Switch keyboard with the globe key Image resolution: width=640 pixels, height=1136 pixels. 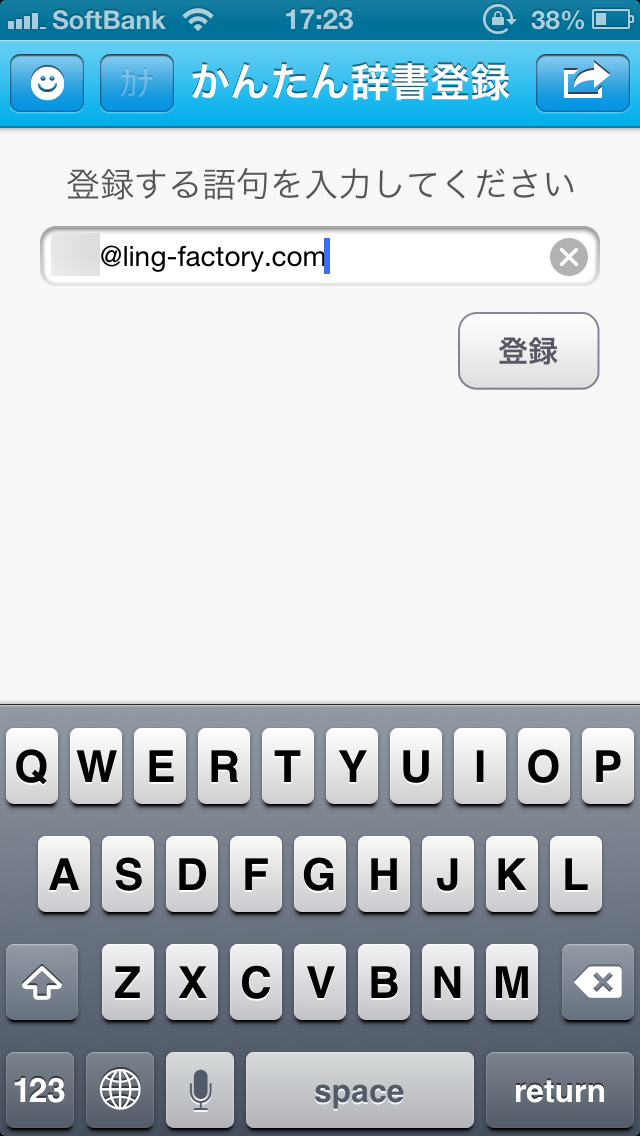pos(120,1090)
